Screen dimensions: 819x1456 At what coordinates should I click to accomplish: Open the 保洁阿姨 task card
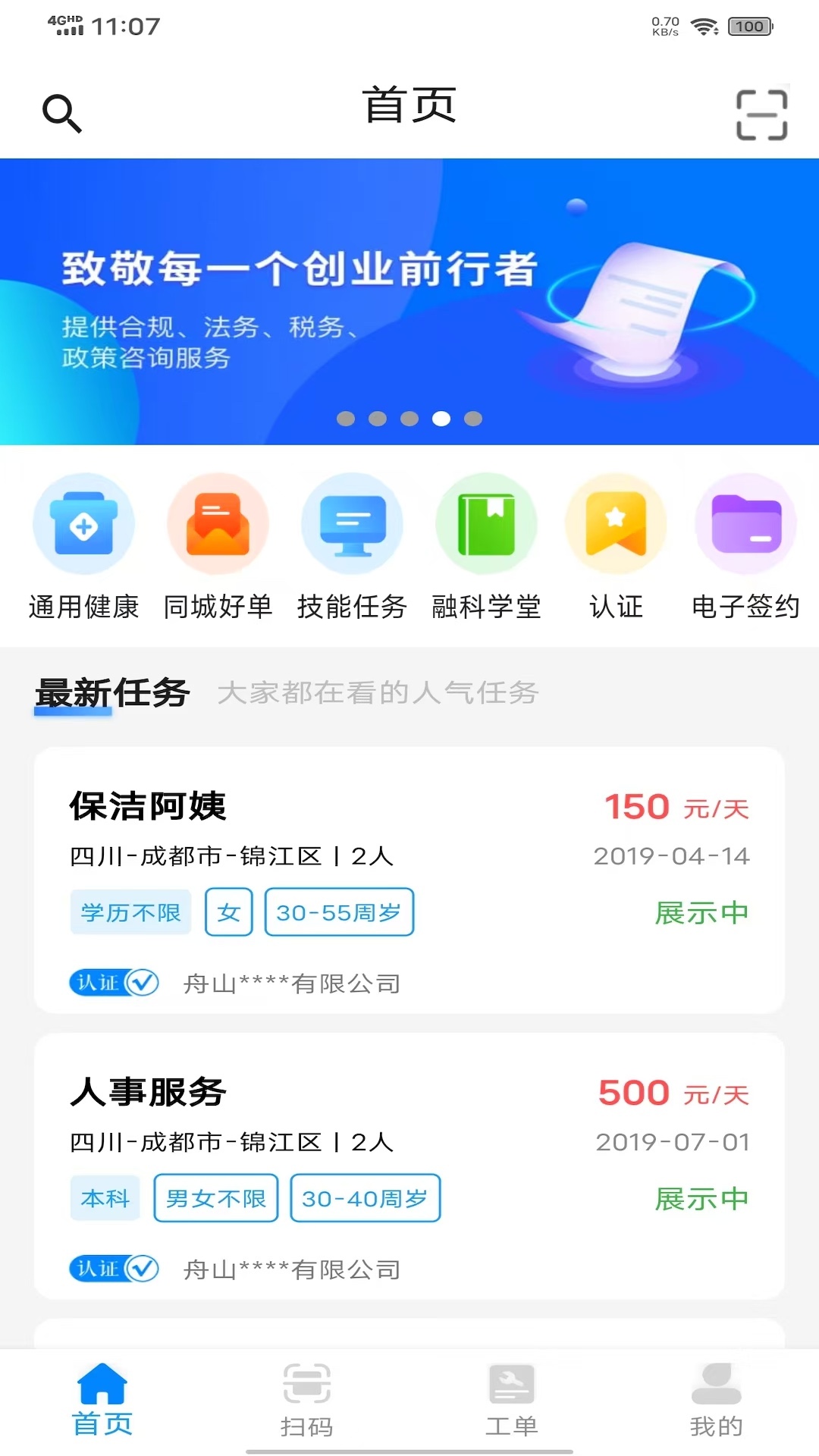pos(409,880)
